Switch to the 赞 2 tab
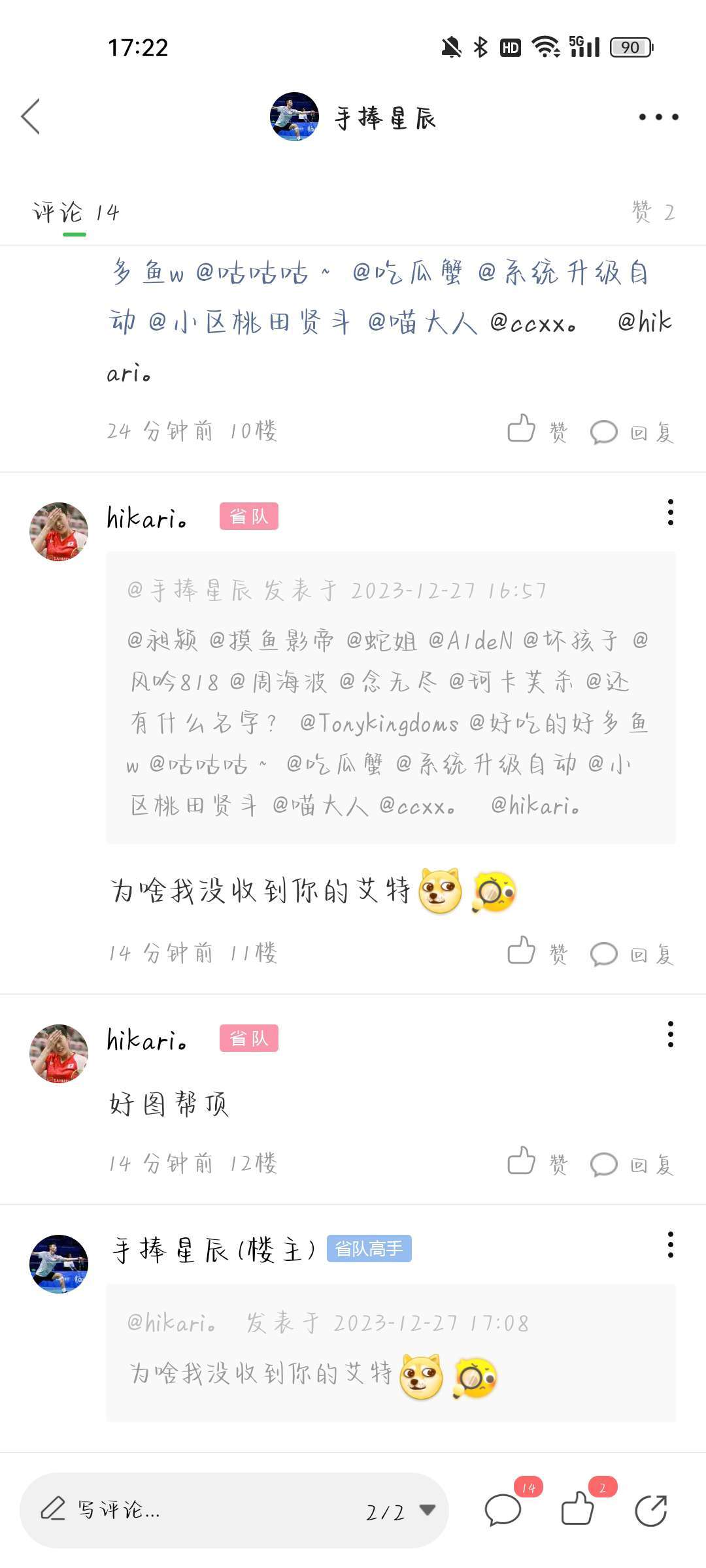Viewport: 706px width, 1568px height. [x=652, y=212]
